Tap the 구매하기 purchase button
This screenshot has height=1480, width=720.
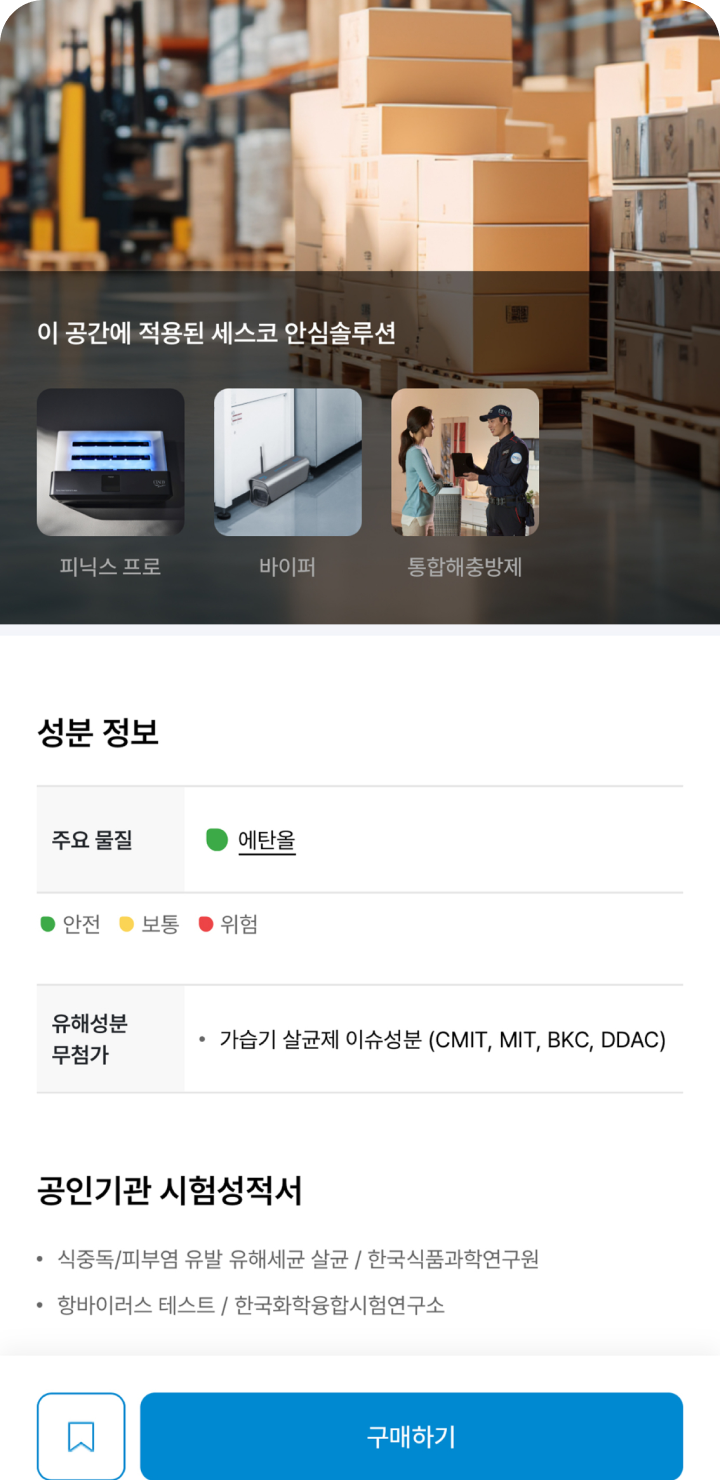click(411, 1436)
